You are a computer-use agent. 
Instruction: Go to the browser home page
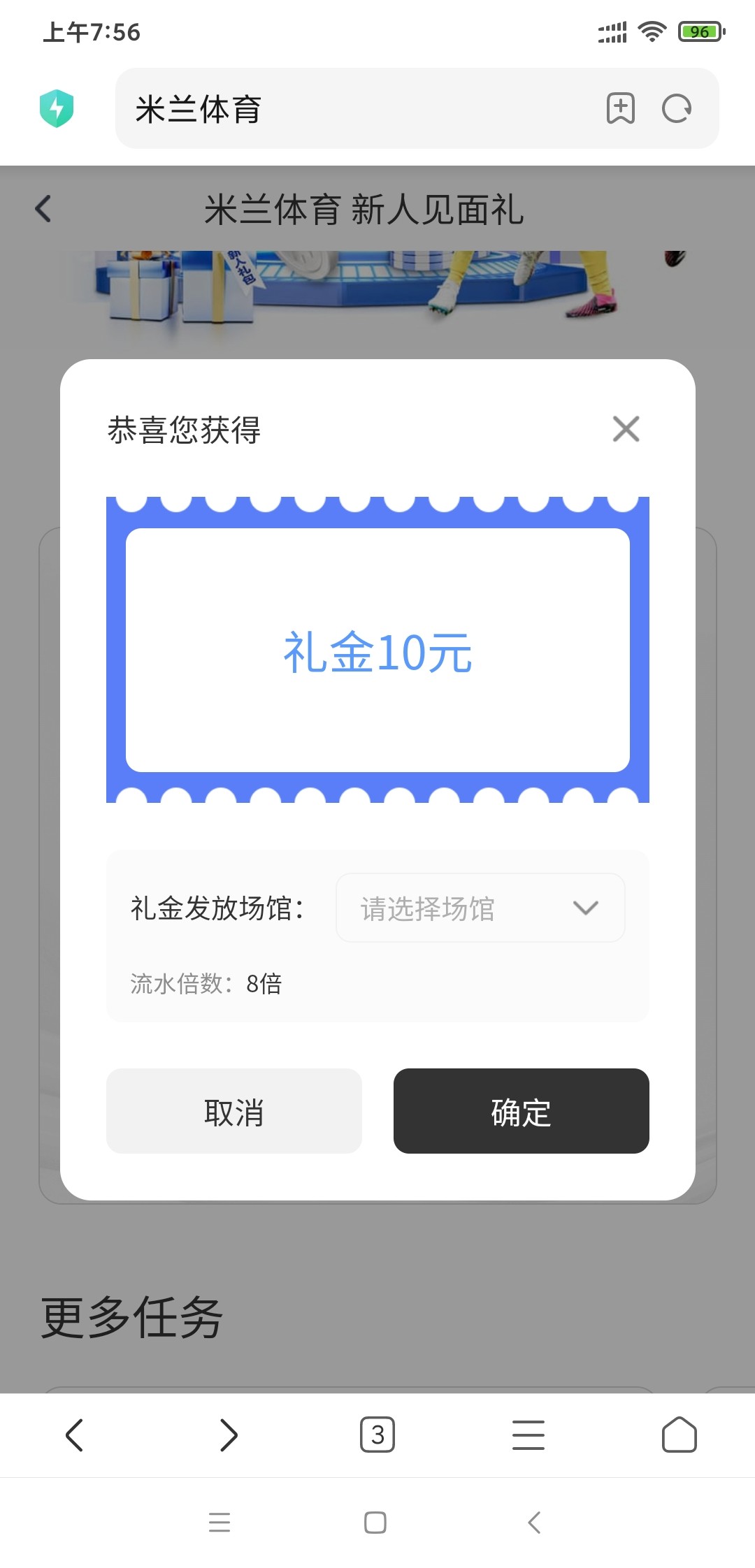point(679,1435)
